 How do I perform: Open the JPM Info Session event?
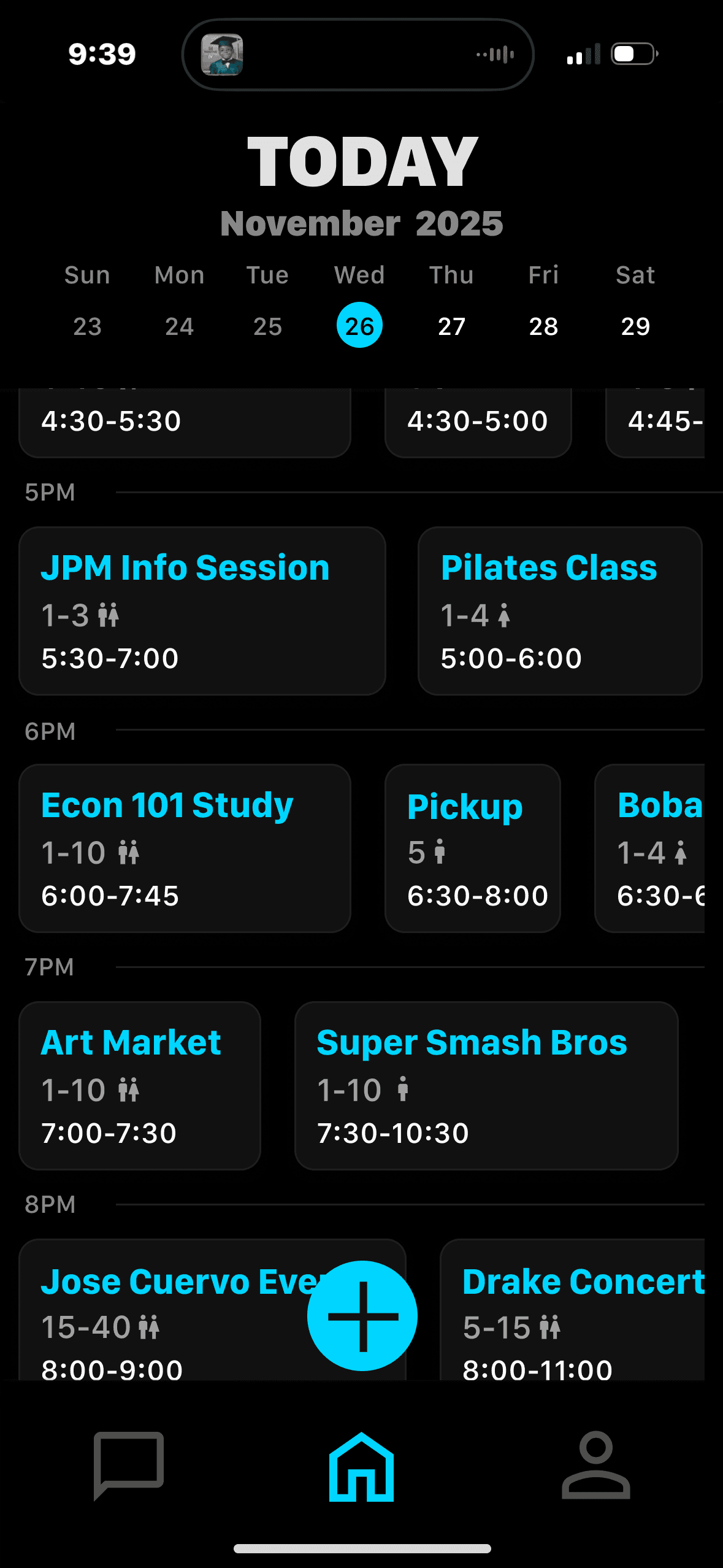click(202, 610)
